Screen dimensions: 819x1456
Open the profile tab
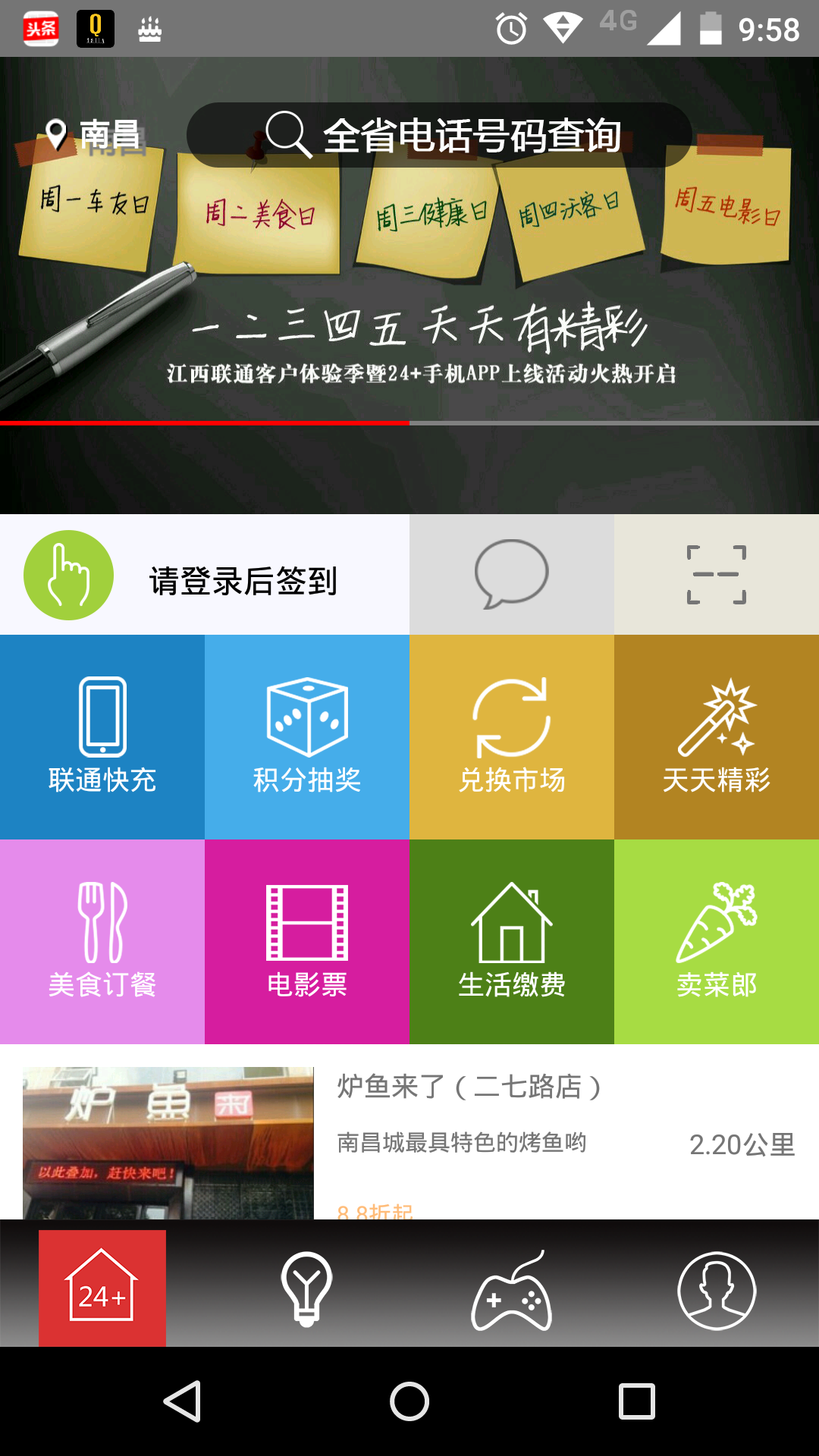point(716,1289)
